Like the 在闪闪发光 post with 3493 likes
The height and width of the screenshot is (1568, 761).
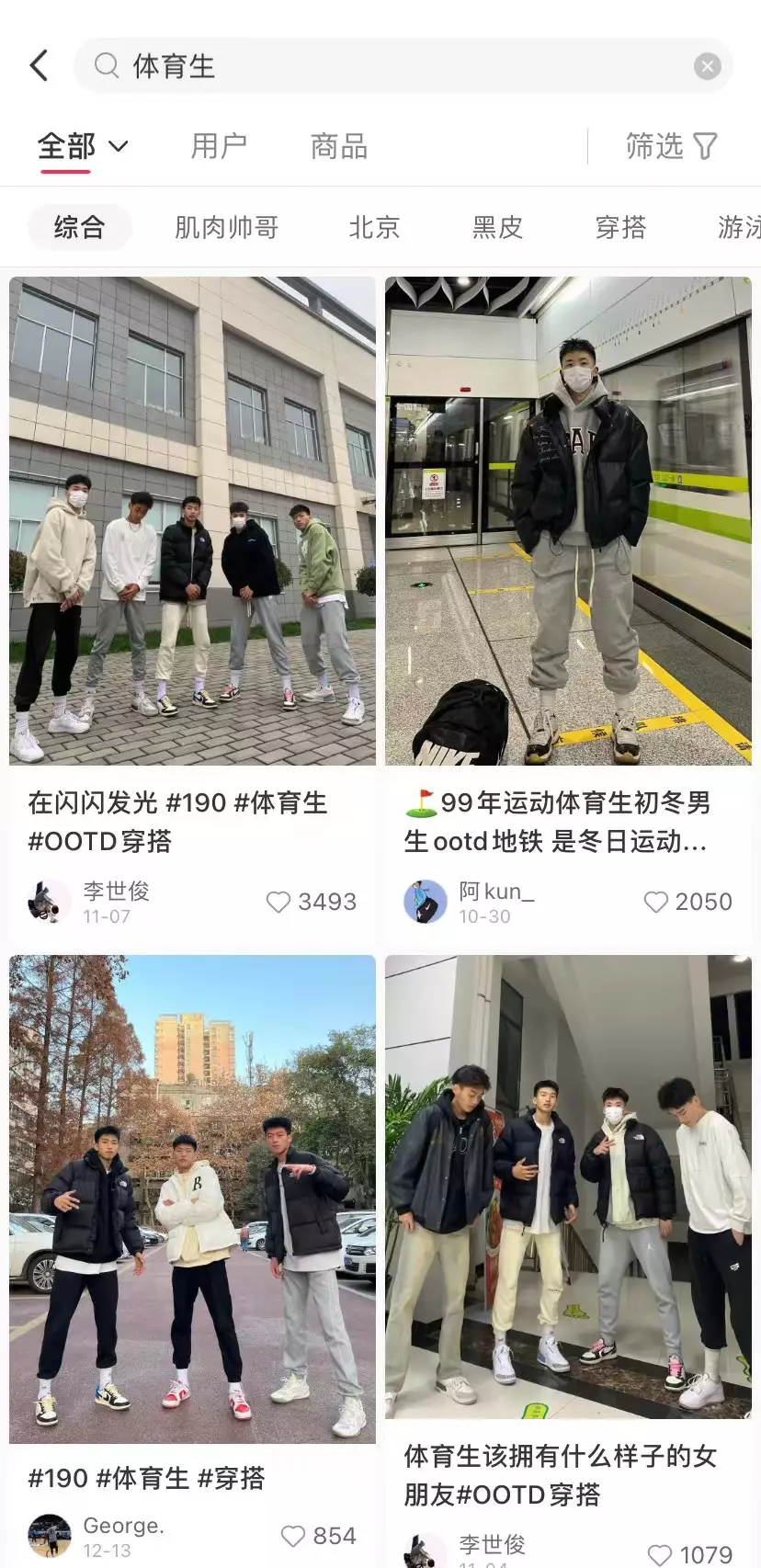[278, 902]
